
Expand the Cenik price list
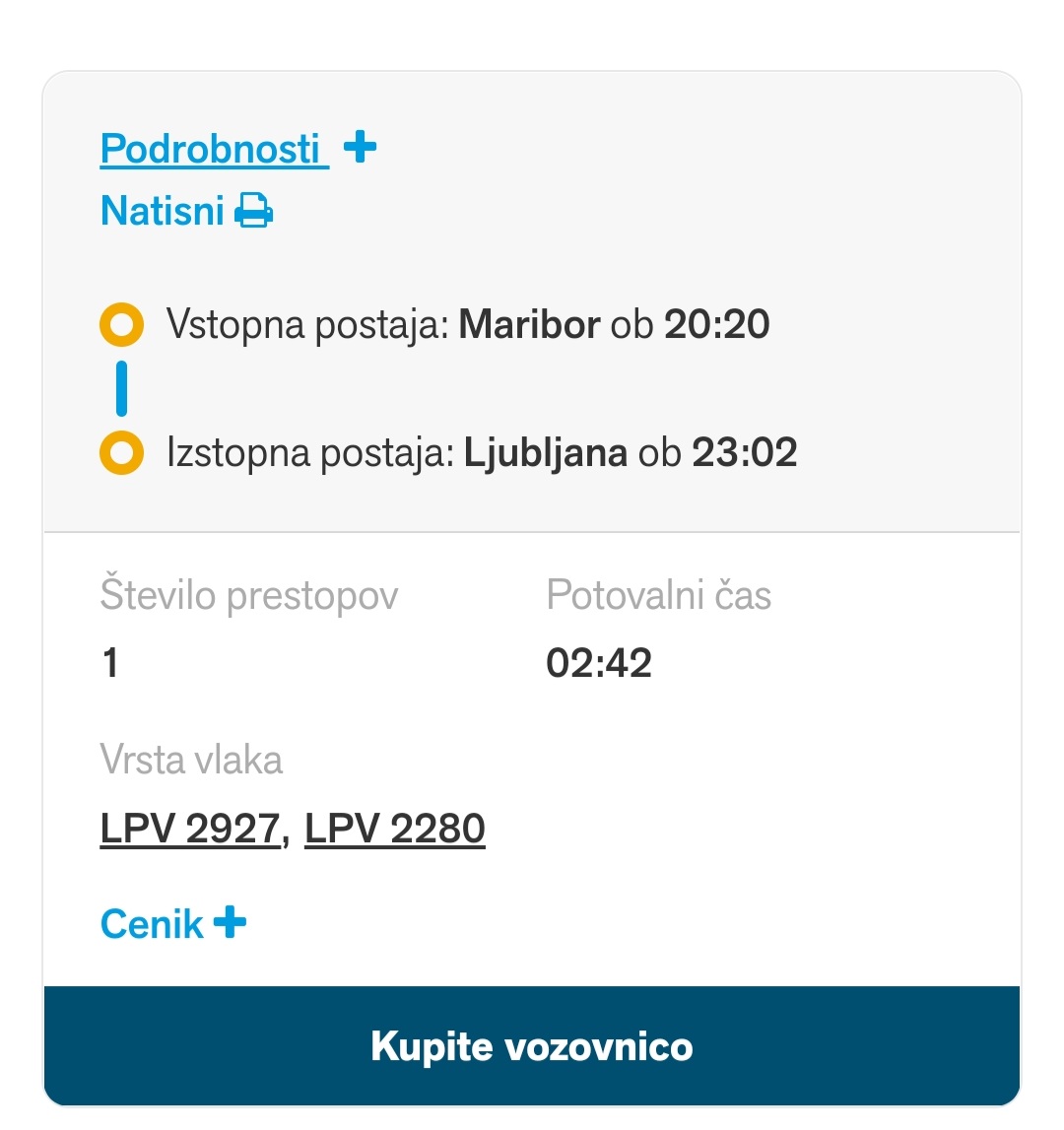point(172,924)
